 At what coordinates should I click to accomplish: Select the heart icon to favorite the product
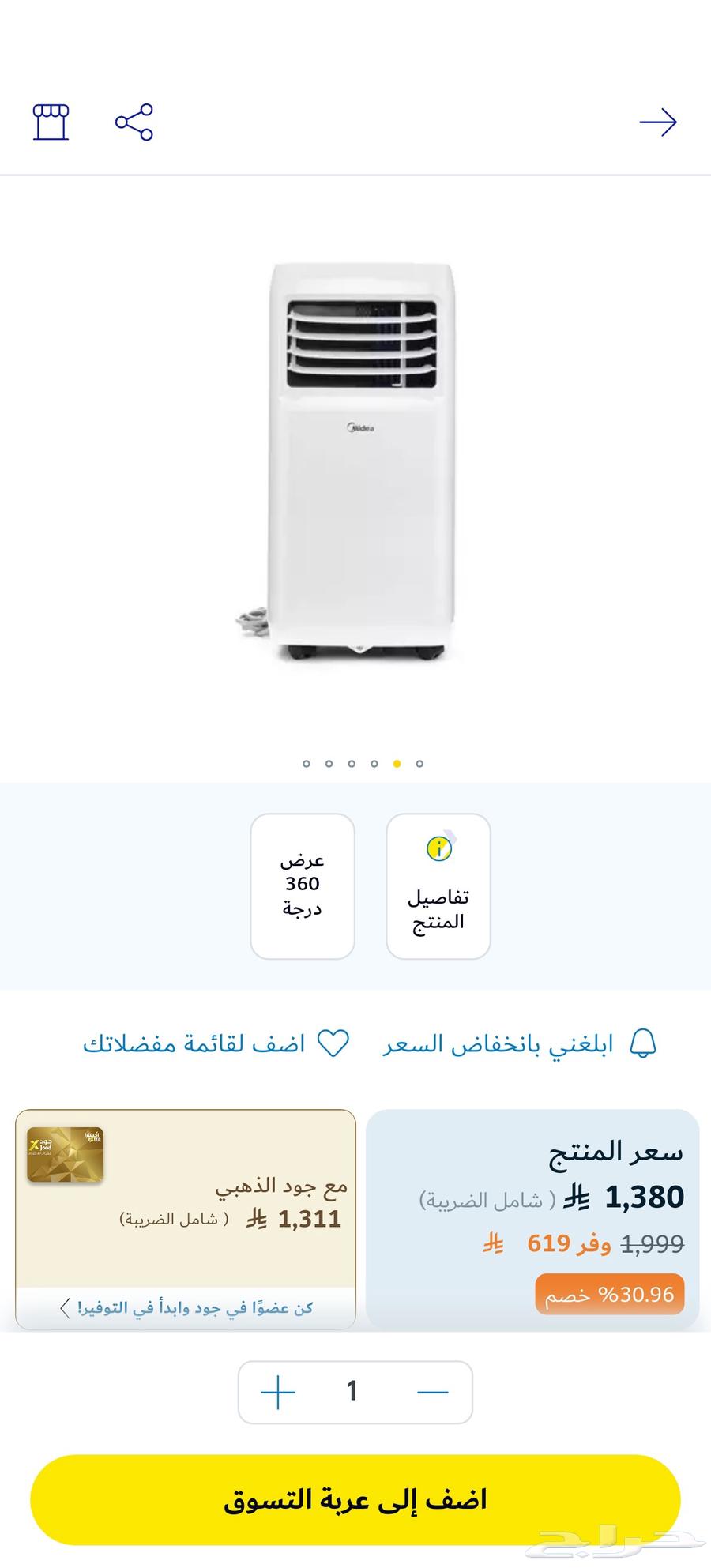335,1043
